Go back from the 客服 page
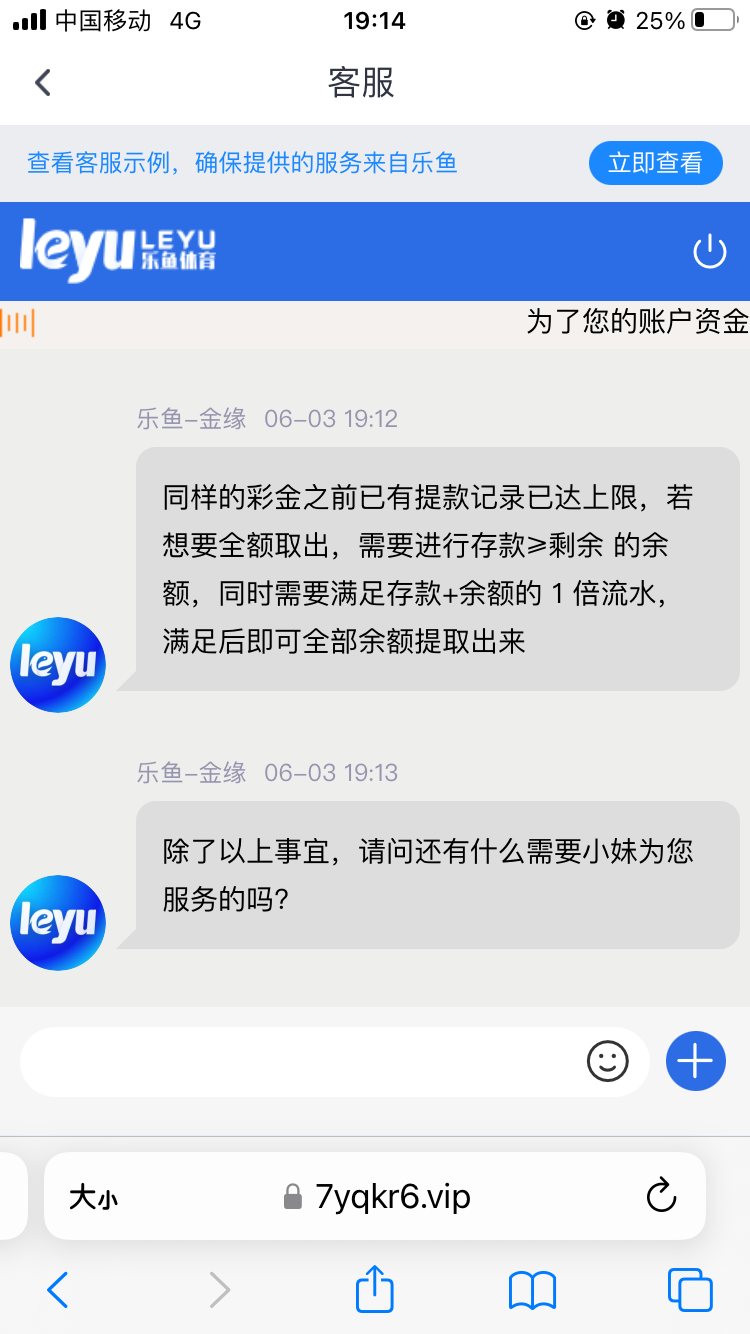Viewport: 750px width, 1334px height. [x=42, y=82]
